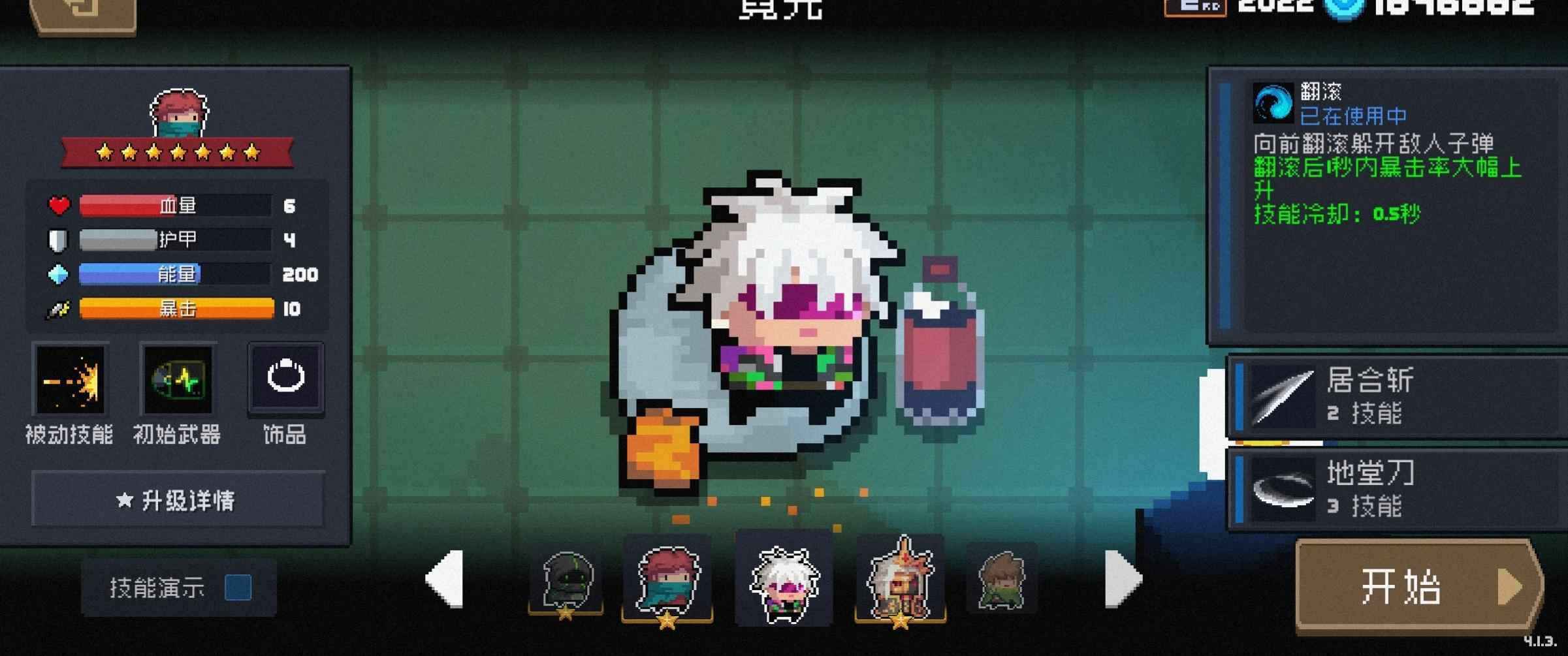Open the 饰品 accessory slot
The image size is (1568, 656).
[285, 379]
